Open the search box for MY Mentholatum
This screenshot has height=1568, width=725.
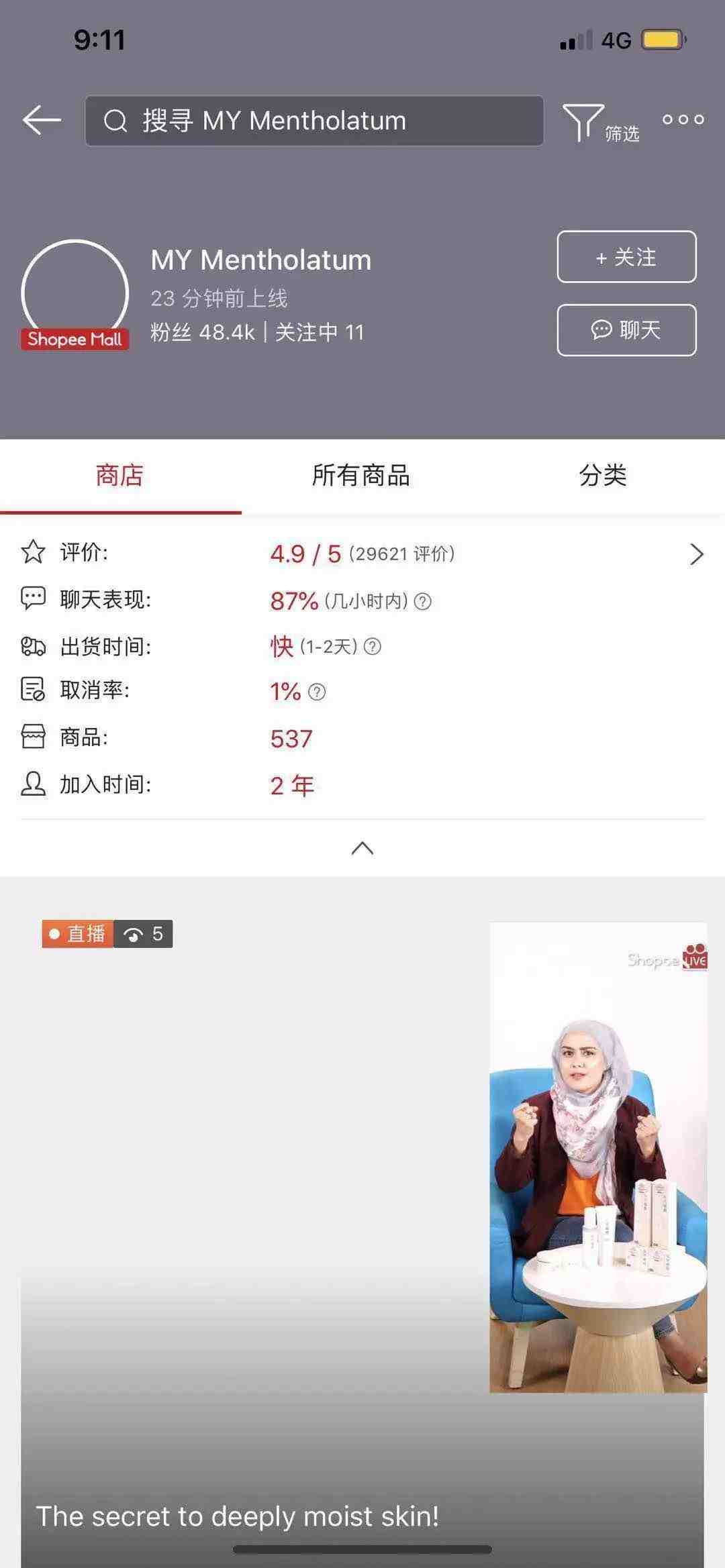tap(314, 121)
